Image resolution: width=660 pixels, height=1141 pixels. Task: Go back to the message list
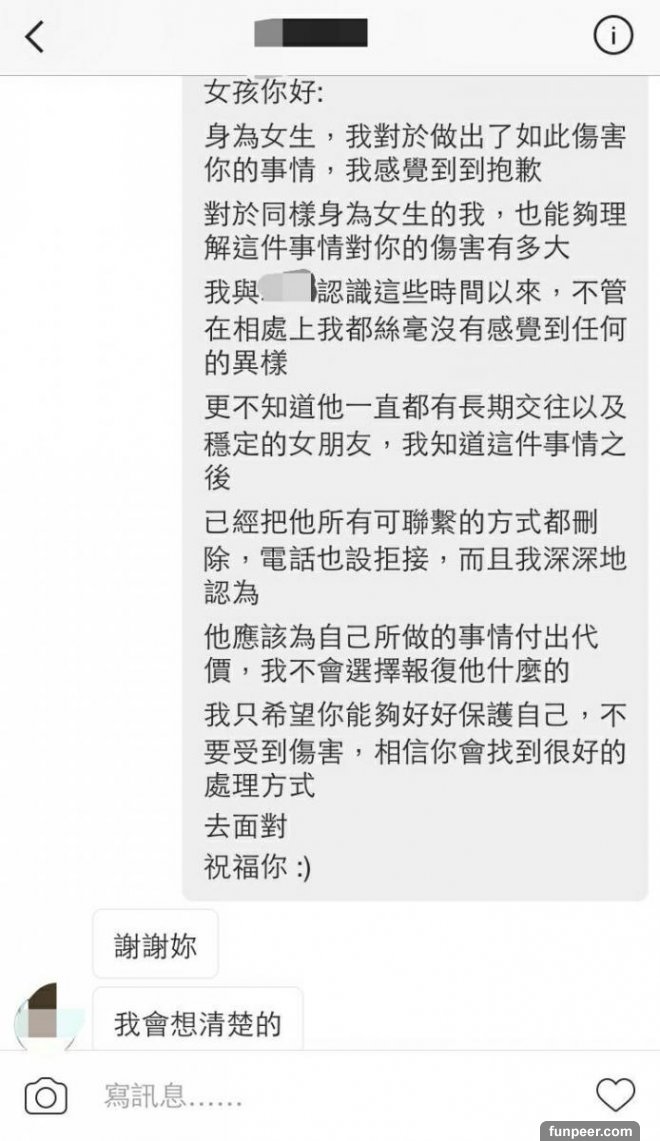pyautogui.click(x=35, y=37)
